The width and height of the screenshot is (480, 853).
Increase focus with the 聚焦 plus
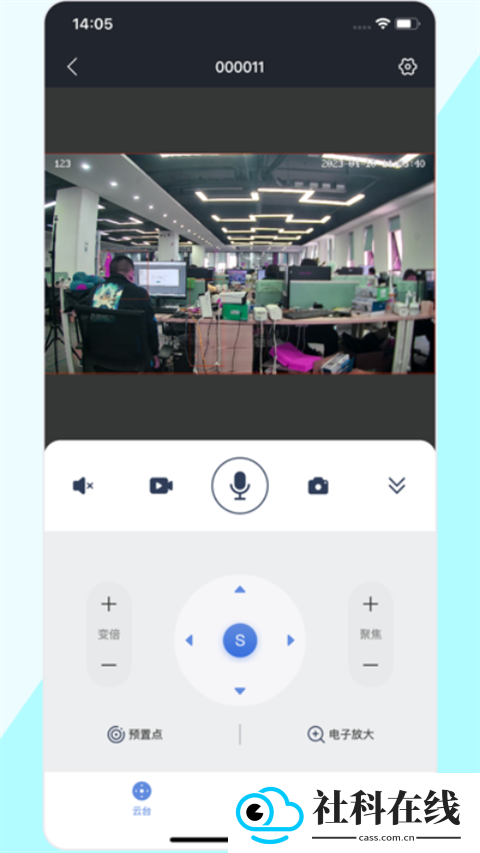[x=371, y=604]
